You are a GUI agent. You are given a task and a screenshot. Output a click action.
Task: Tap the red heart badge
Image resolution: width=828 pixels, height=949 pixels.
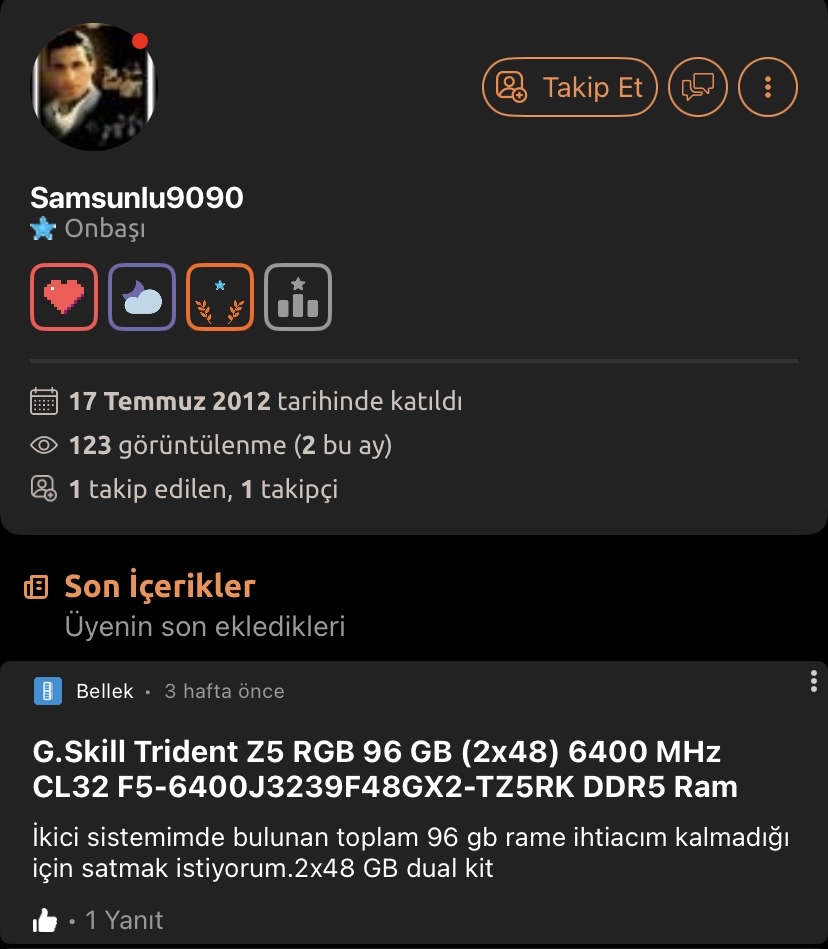pos(64,297)
